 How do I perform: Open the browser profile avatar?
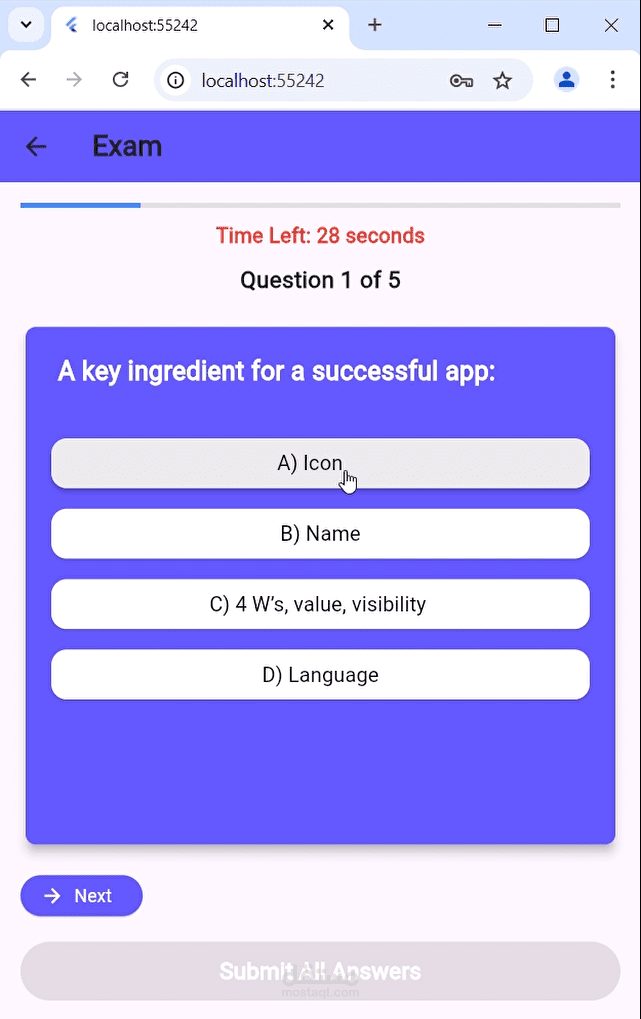567,80
